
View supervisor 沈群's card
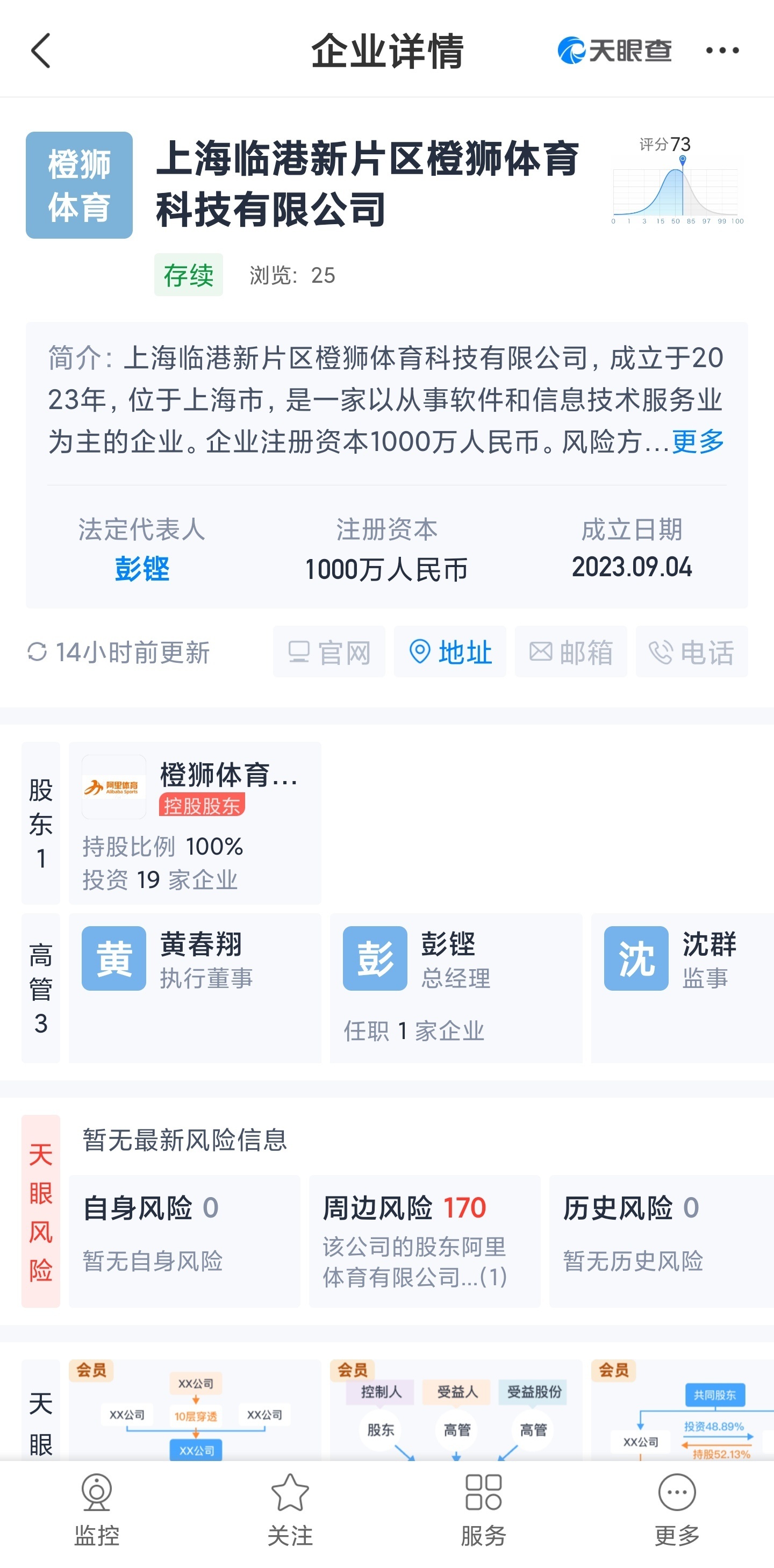pos(682,987)
